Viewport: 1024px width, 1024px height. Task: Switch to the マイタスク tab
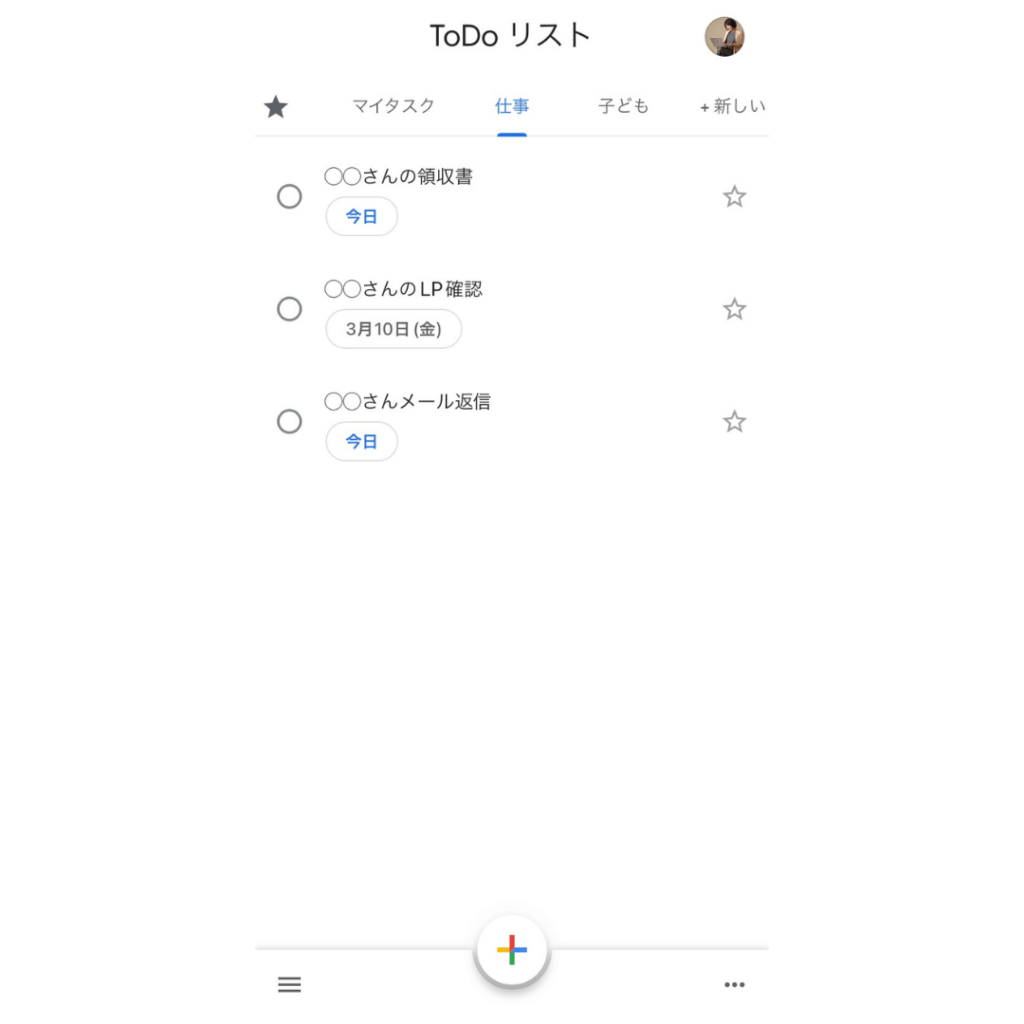(393, 106)
